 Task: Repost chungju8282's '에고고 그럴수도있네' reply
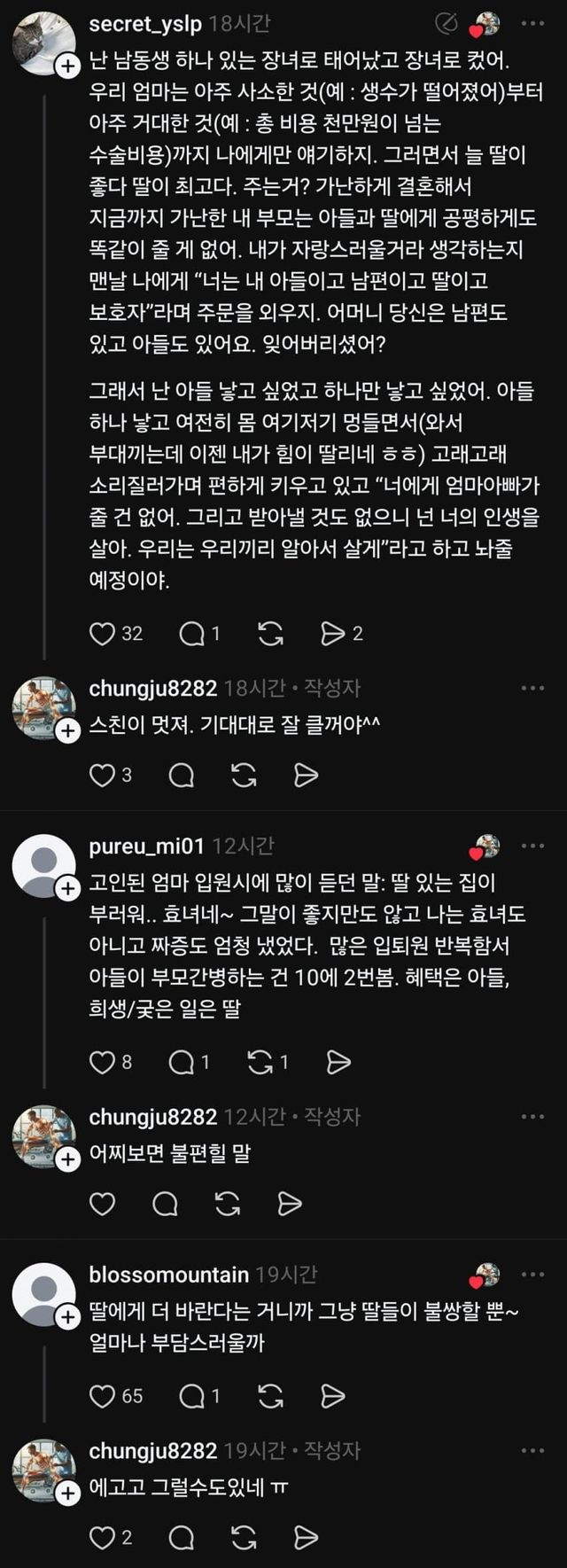pyautogui.click(x=244, y=1537)
